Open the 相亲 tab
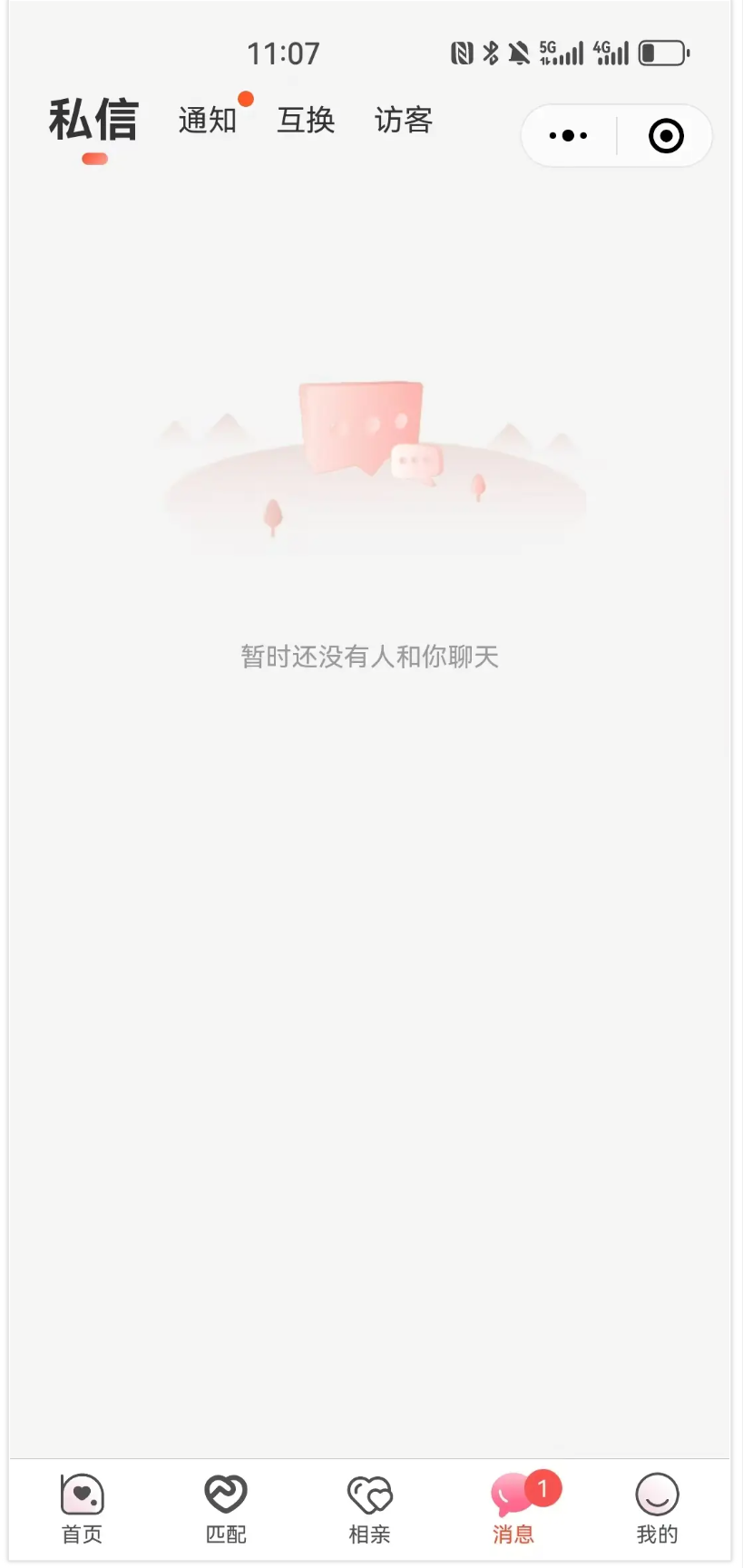Image resolution: width=743 pixels, height=1568 pixels. 369,1509
